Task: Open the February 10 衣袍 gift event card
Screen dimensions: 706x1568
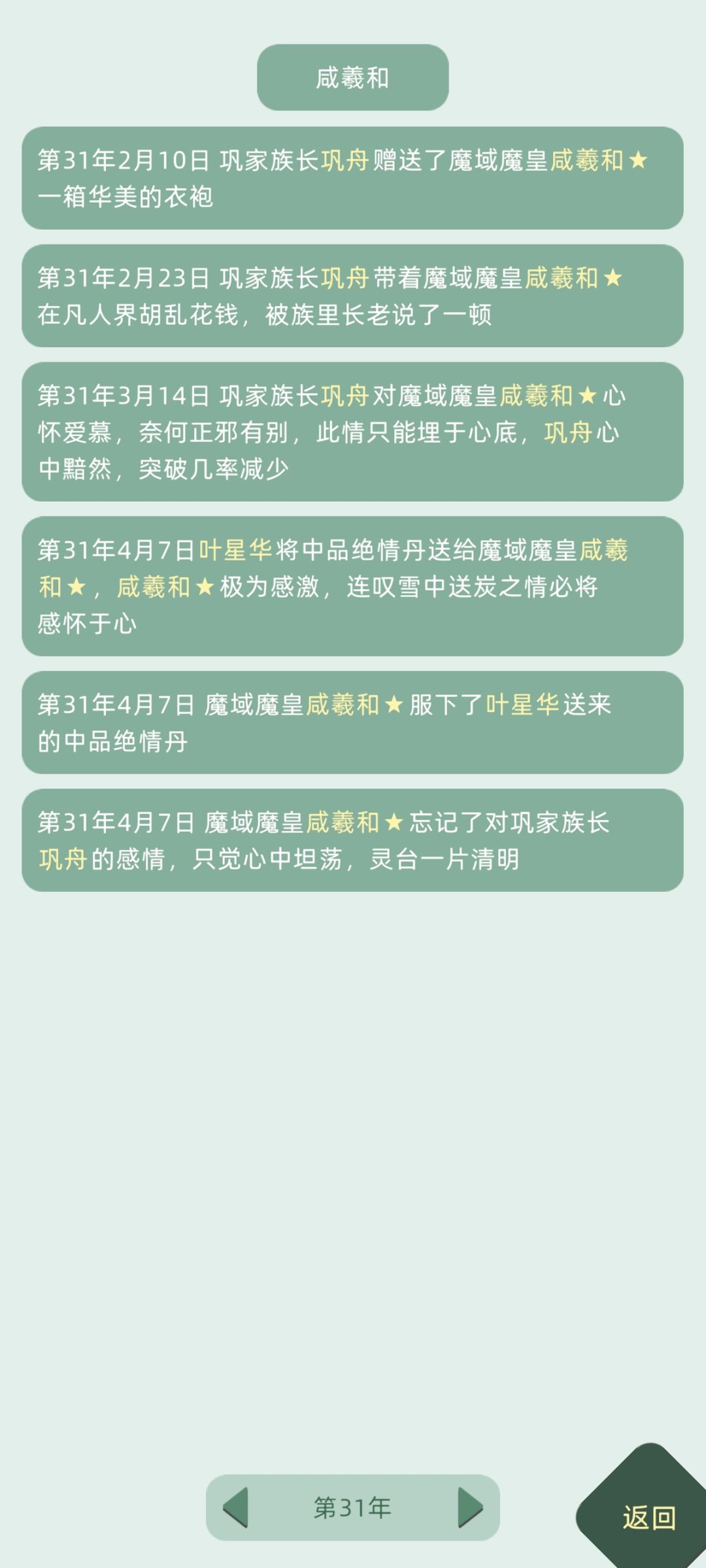Action: [353, 179]
